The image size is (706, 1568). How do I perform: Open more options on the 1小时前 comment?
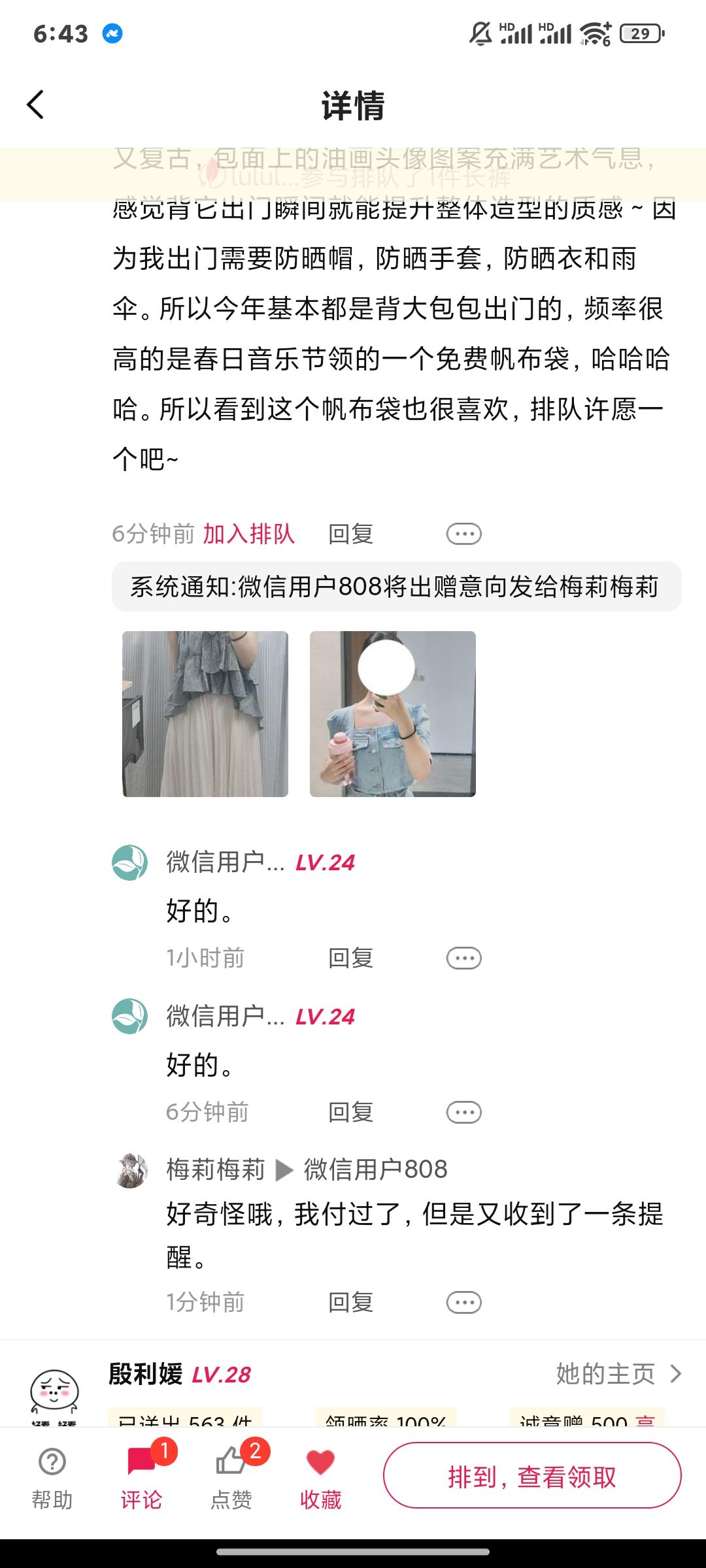463,958
